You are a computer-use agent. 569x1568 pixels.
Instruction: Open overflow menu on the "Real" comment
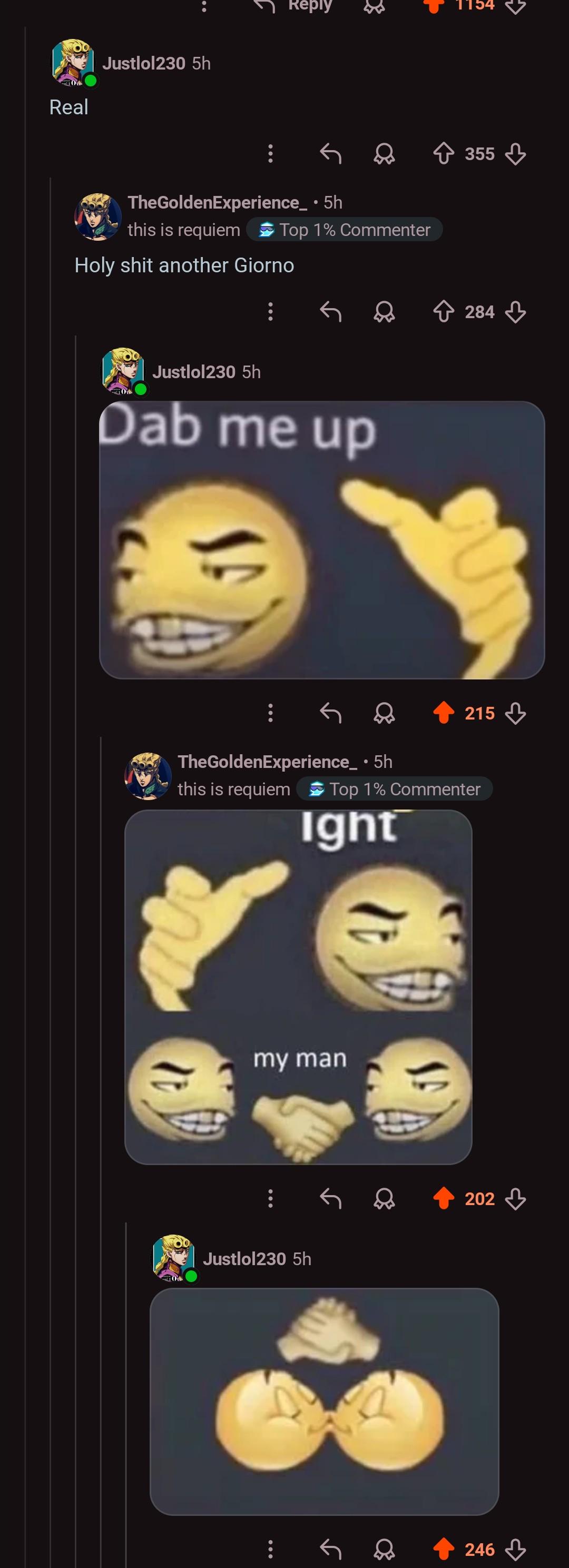pyautogui.click(x=270, y=154)
